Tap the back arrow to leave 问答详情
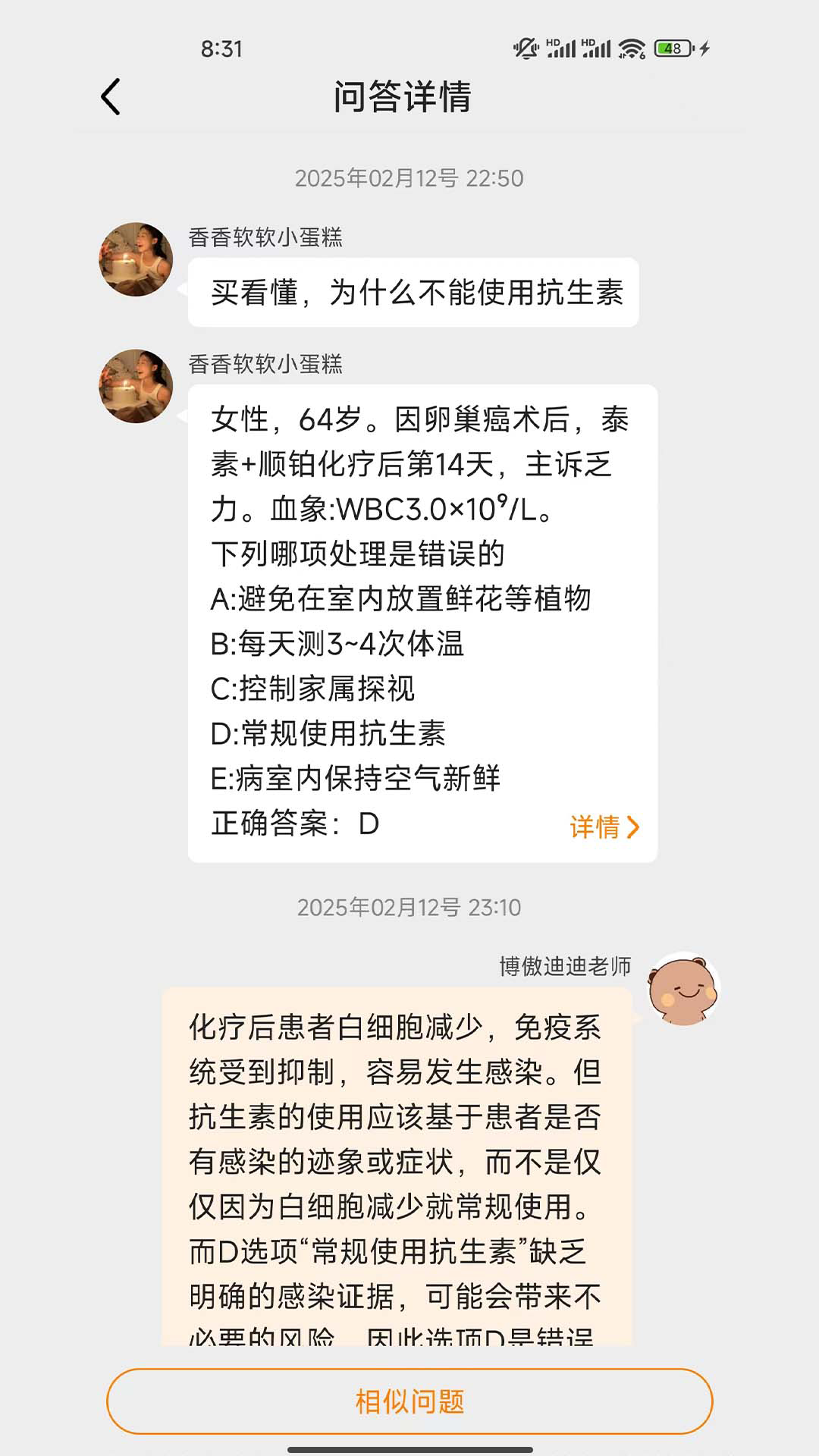 click(110, 97)
